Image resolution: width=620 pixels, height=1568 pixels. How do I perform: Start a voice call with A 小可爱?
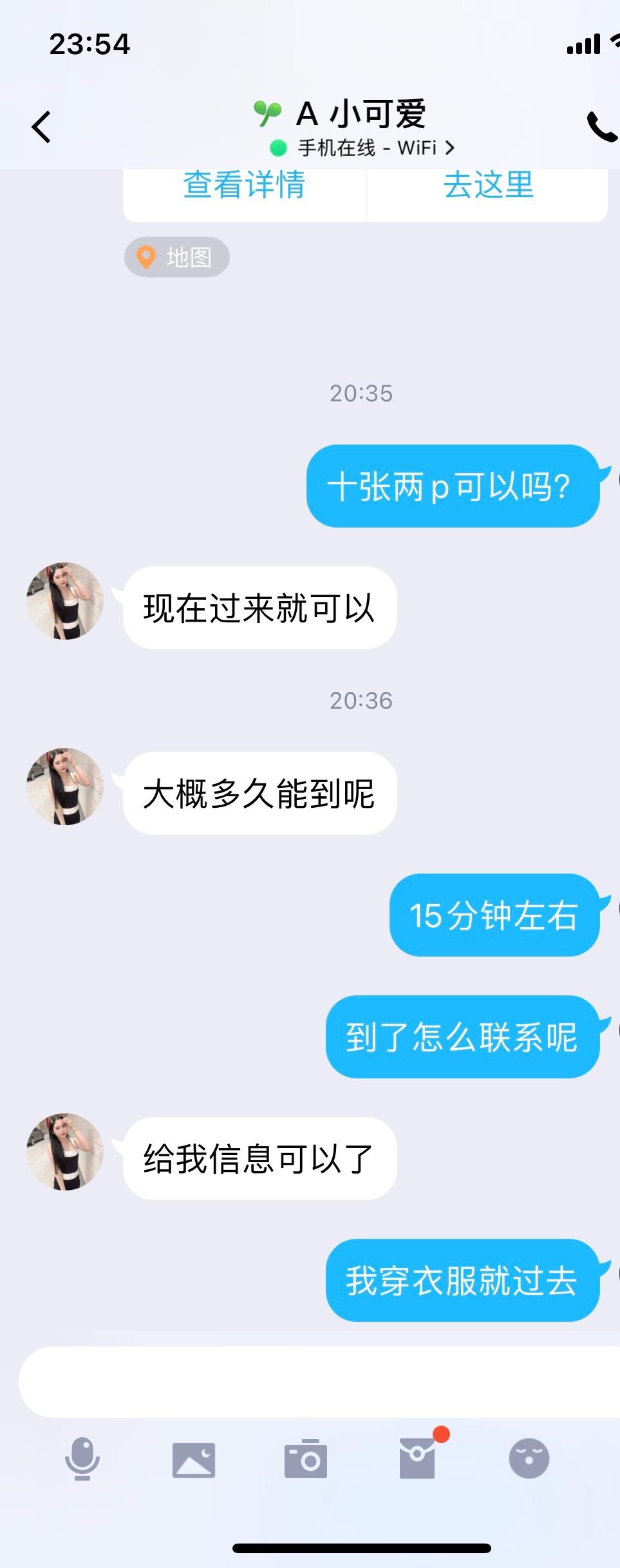pos(602,127)
